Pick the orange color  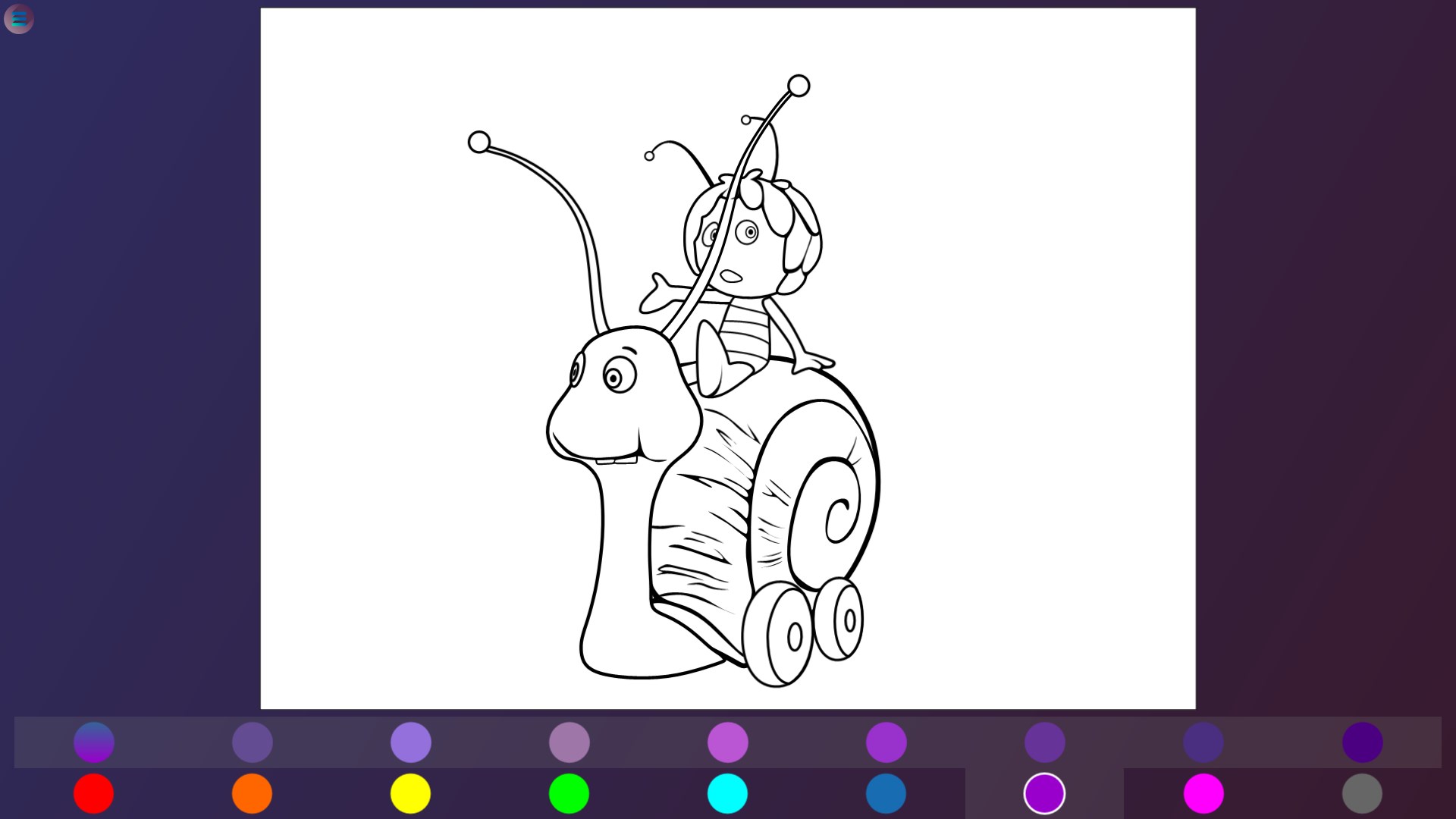tap(253, 793)
